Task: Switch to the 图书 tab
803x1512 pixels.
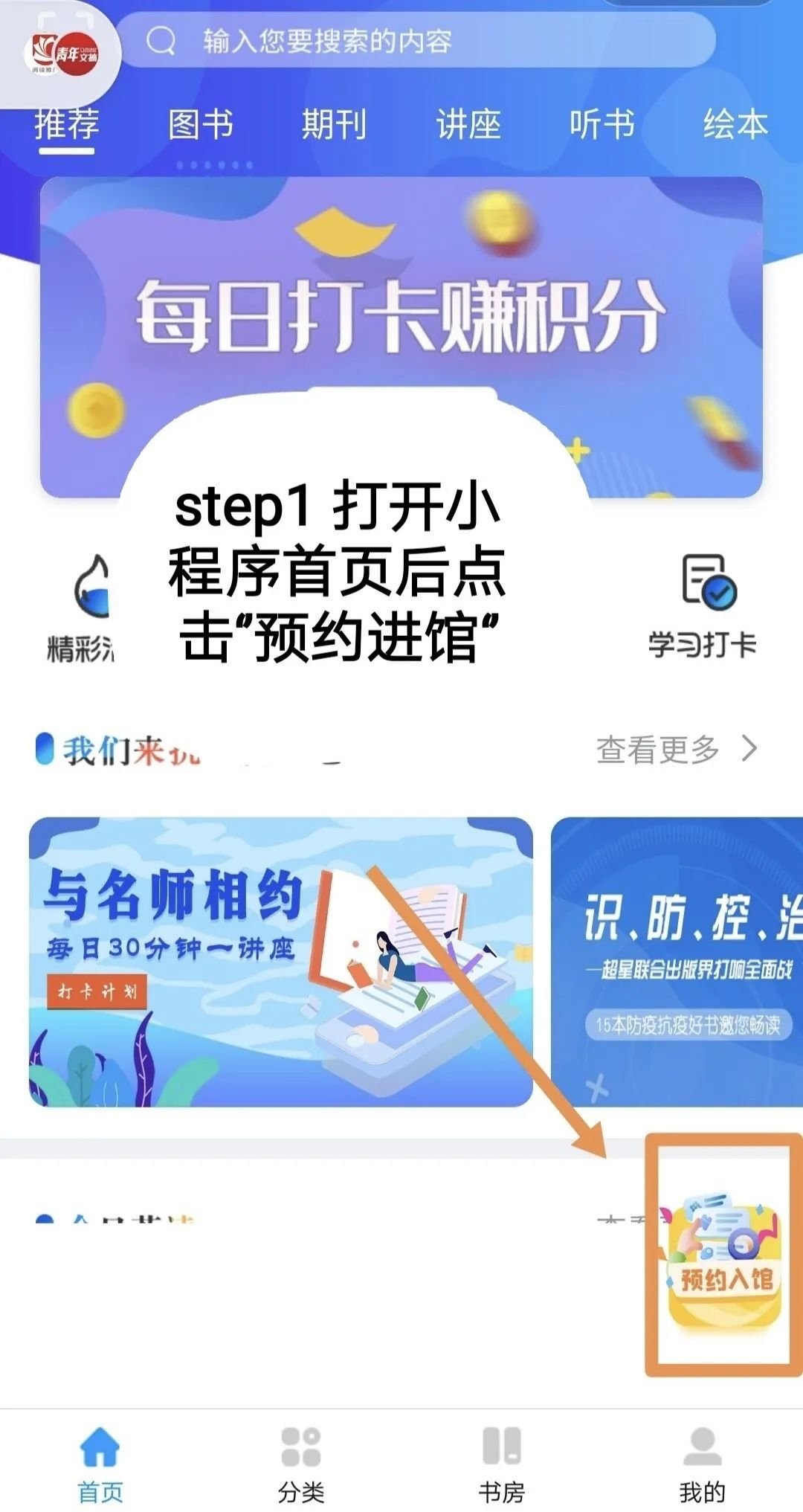Action: 201,123
